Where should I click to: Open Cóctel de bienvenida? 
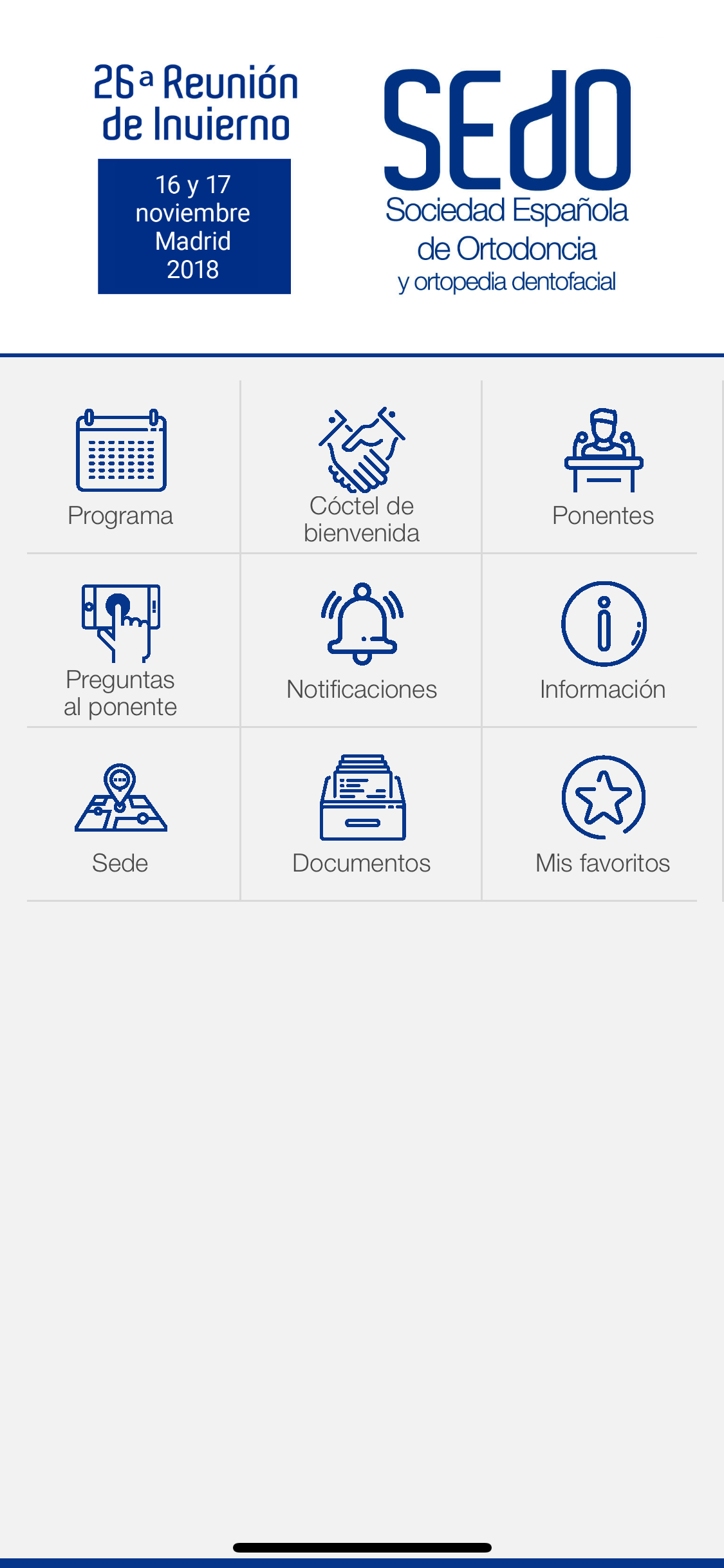pos(361,467)
